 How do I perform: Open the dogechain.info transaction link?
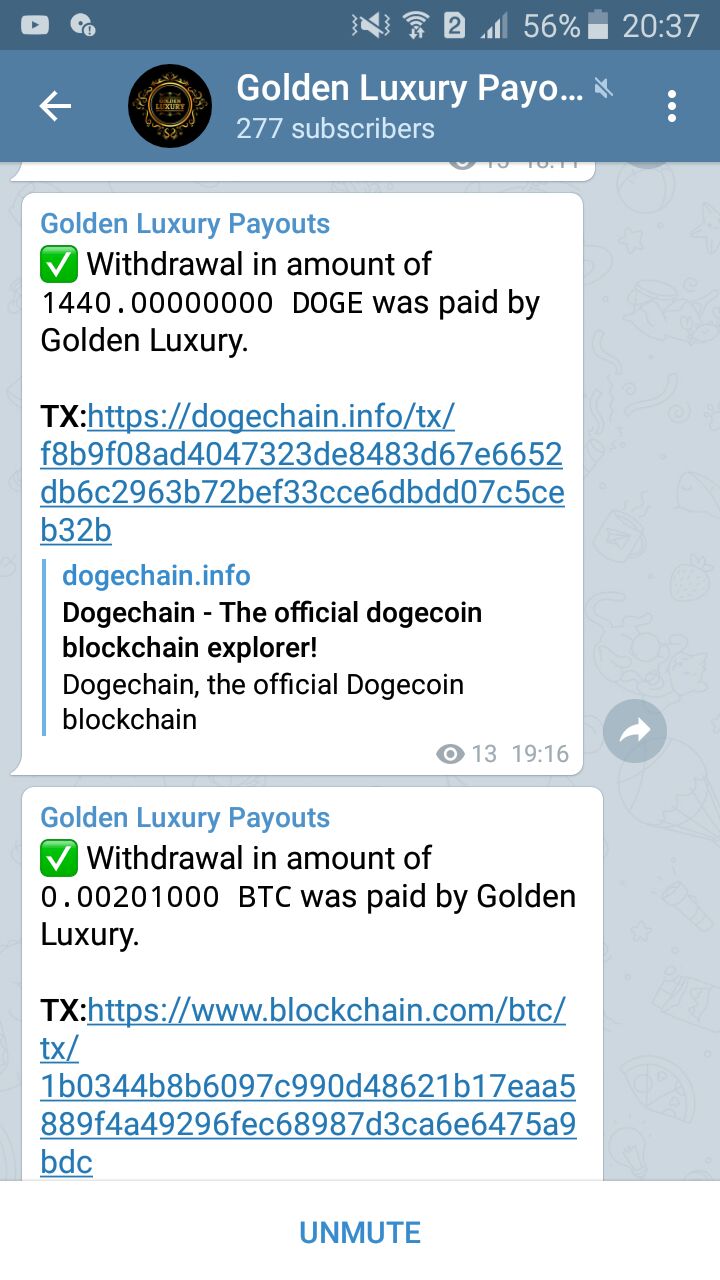[302, 473]
